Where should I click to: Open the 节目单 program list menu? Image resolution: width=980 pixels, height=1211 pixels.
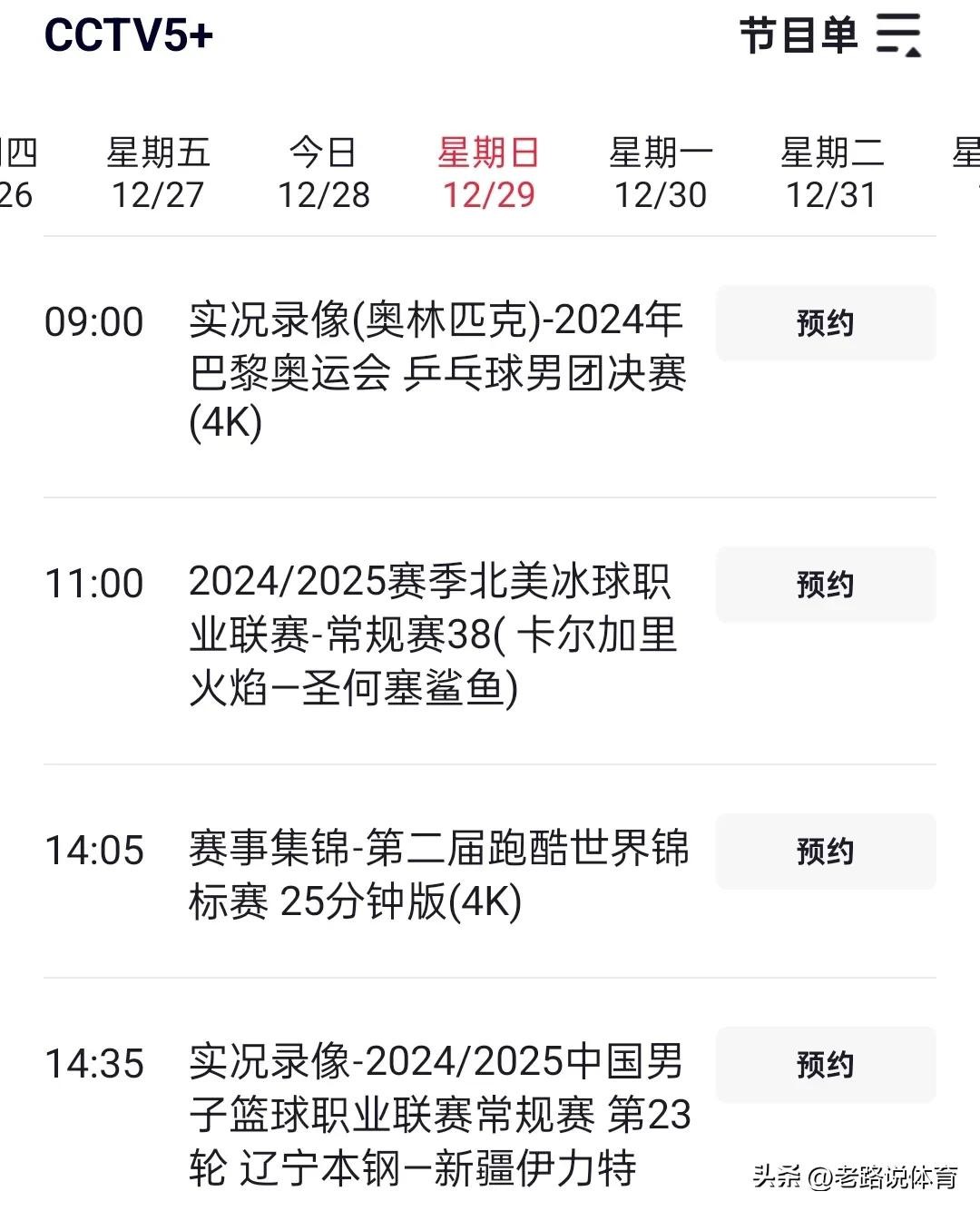point(830,36)
